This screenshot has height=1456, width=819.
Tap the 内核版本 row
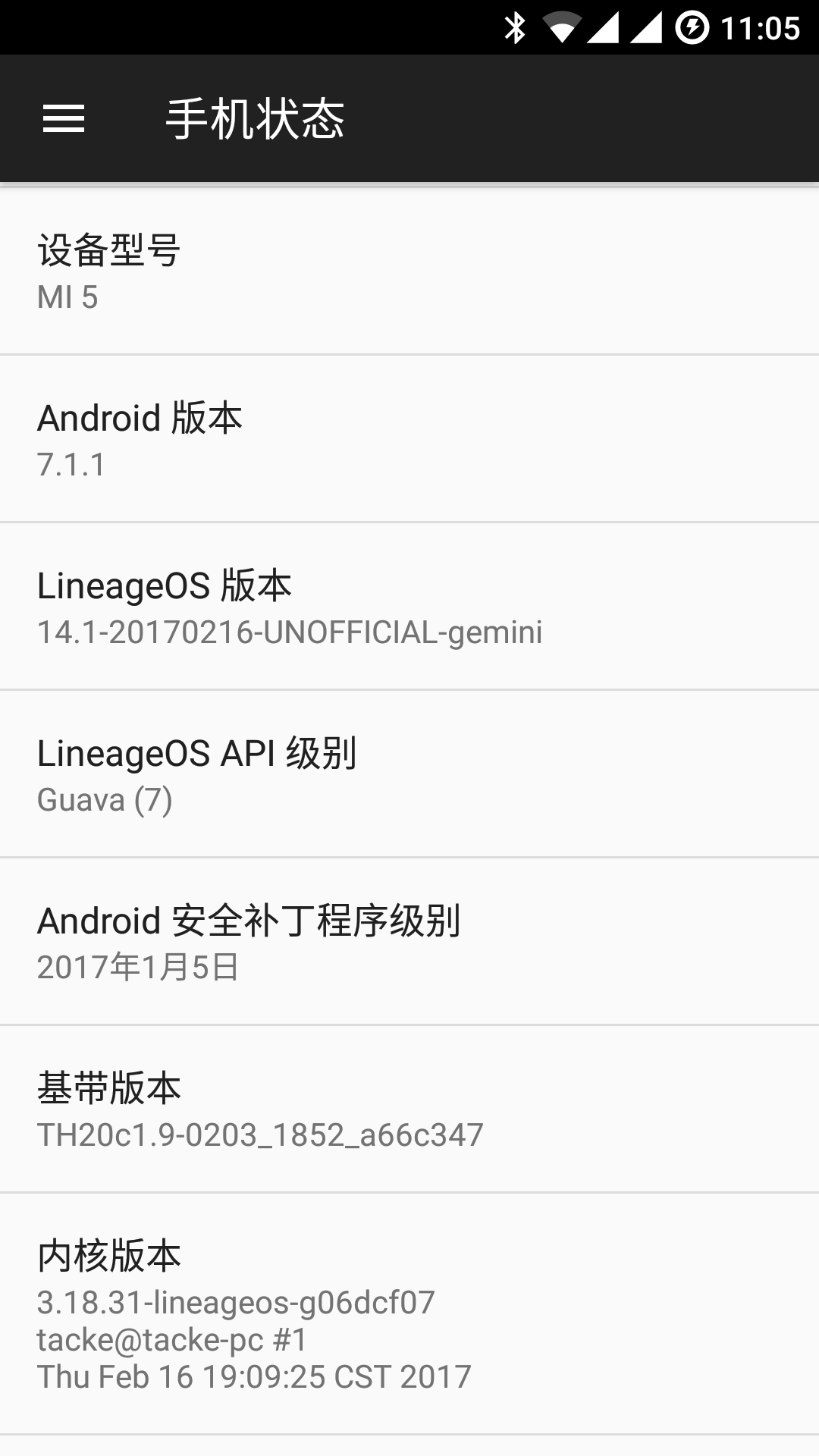409,1313
